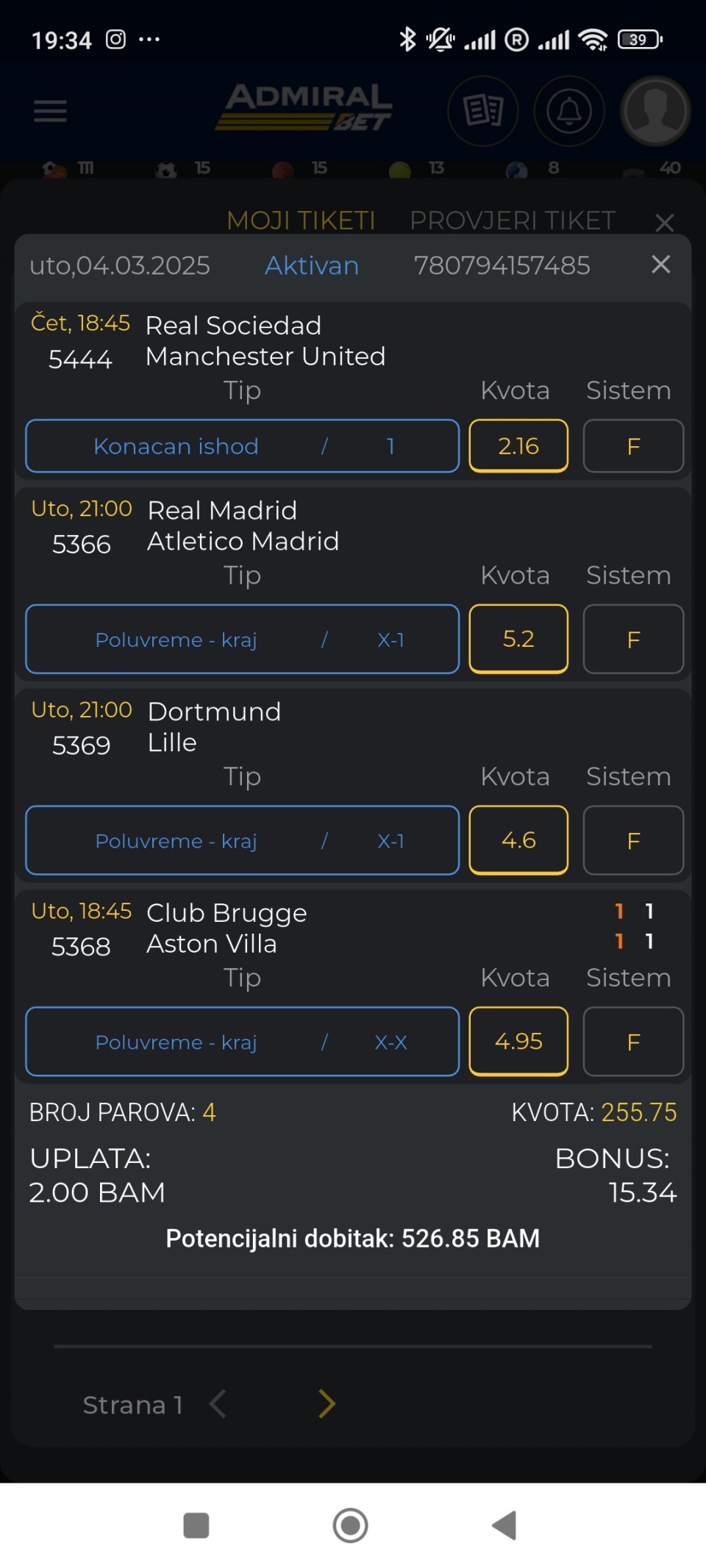Tap the 4.95 odds for Club Brugge

[x=518, y=1042]
